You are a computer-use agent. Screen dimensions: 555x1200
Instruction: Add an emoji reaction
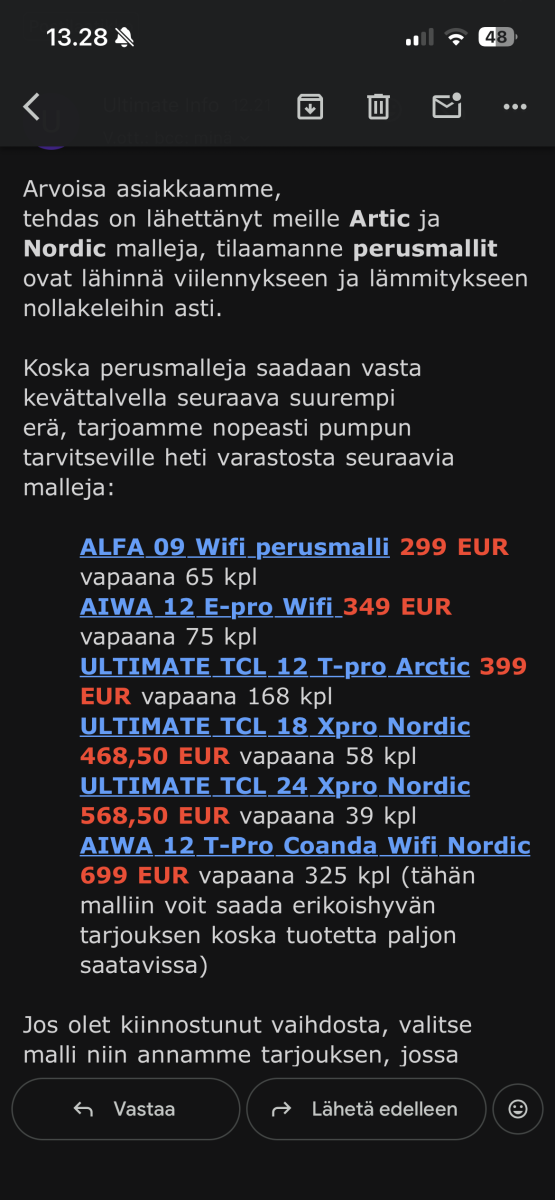pyautogui.click(x=518, y=1109)
